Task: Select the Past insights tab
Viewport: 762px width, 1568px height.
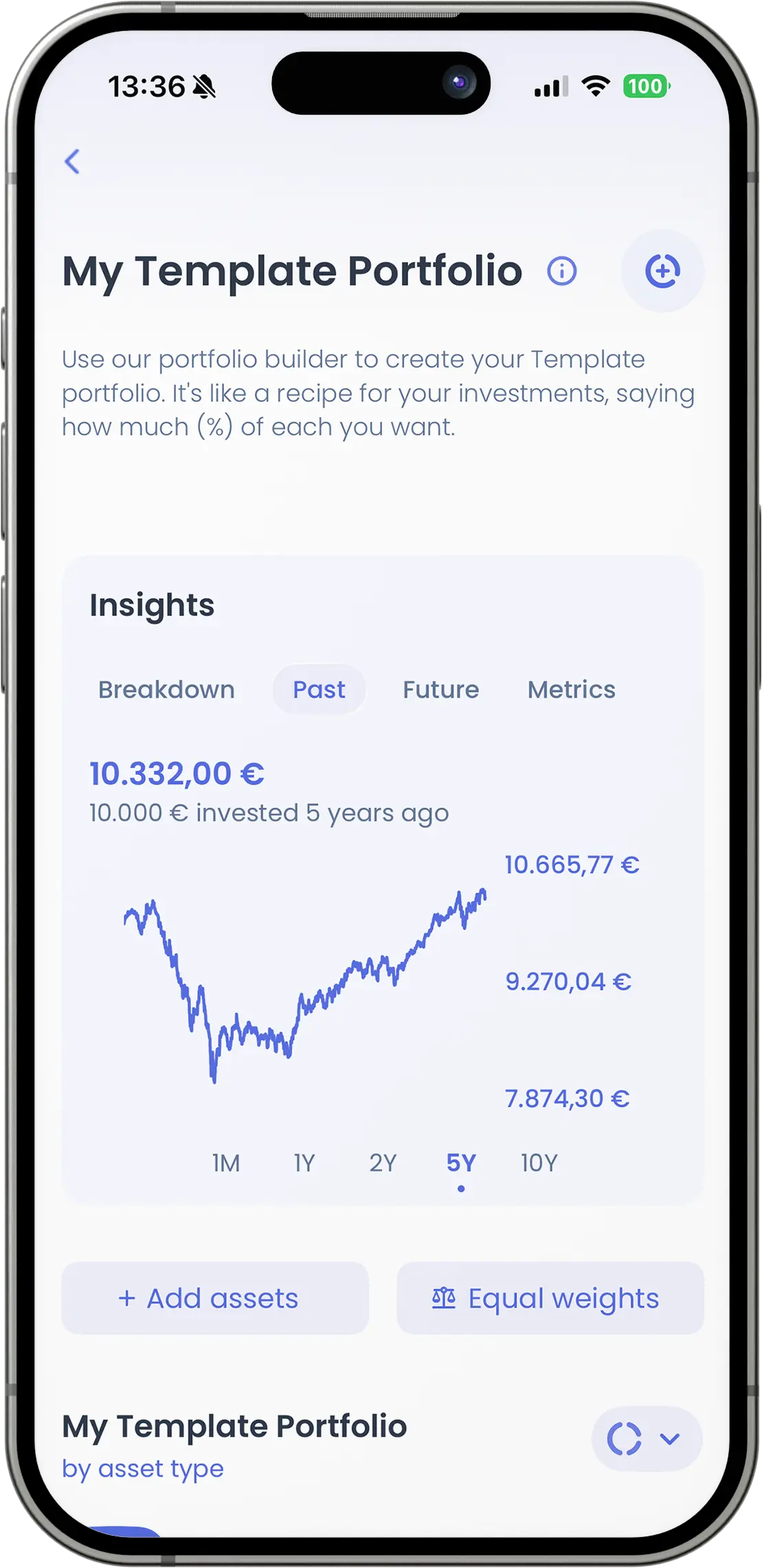Action: click(319, 690)
